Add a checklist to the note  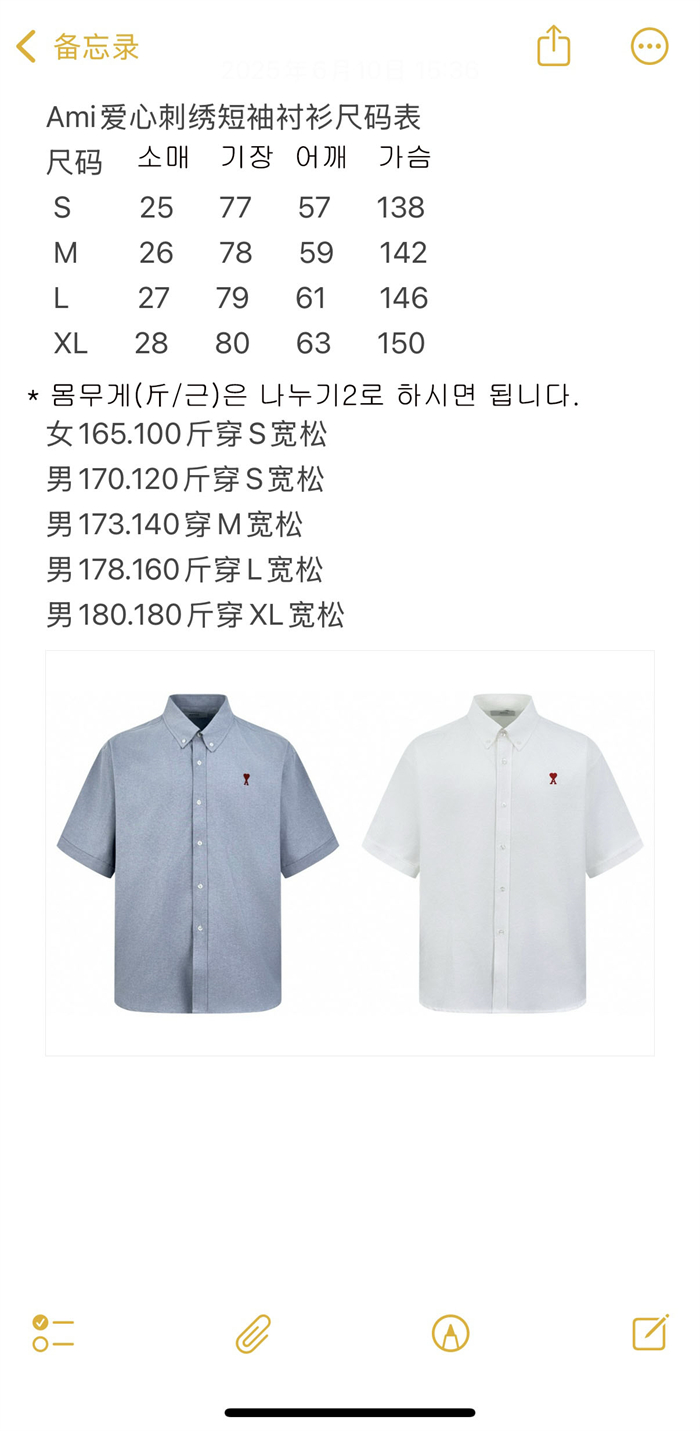tap(53, 1333)
